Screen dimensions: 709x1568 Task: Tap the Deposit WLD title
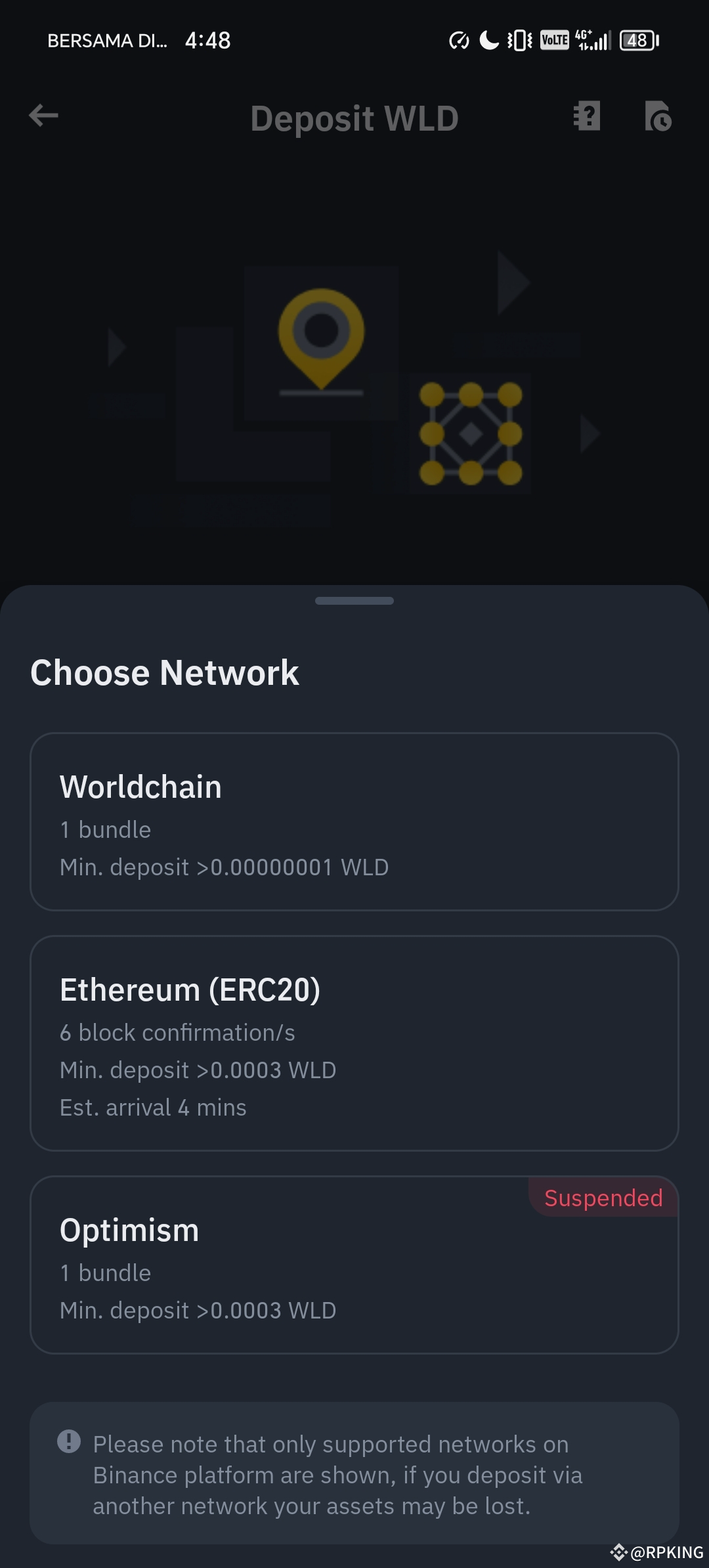[x=354, y=118]
